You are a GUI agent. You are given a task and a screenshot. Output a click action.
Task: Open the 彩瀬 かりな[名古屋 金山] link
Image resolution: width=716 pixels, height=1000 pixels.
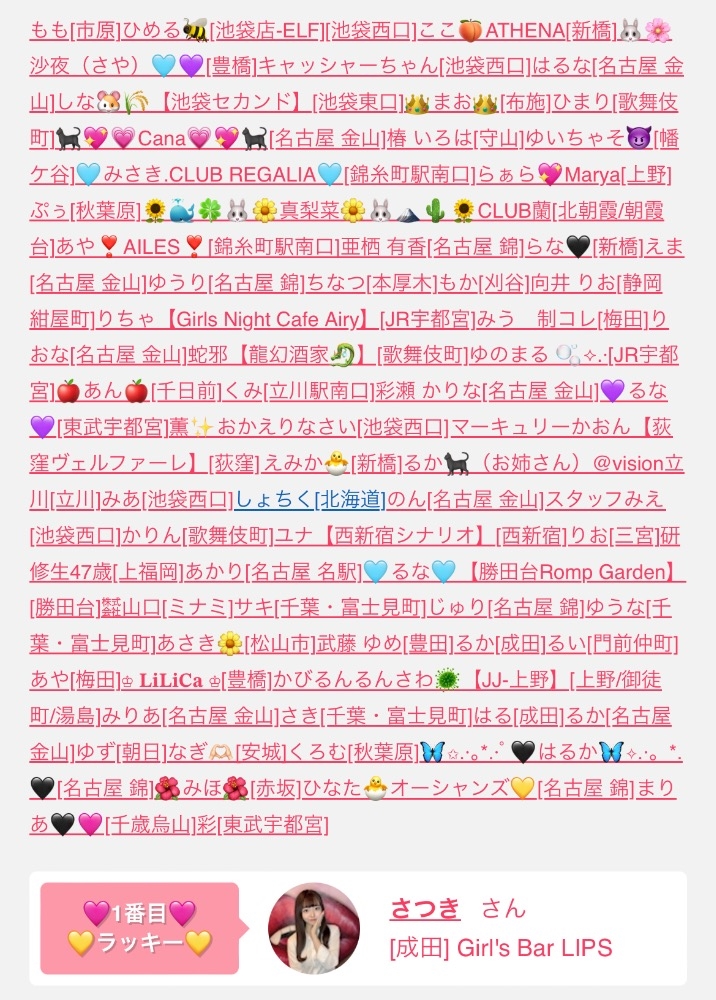click(x=486, y=391)
